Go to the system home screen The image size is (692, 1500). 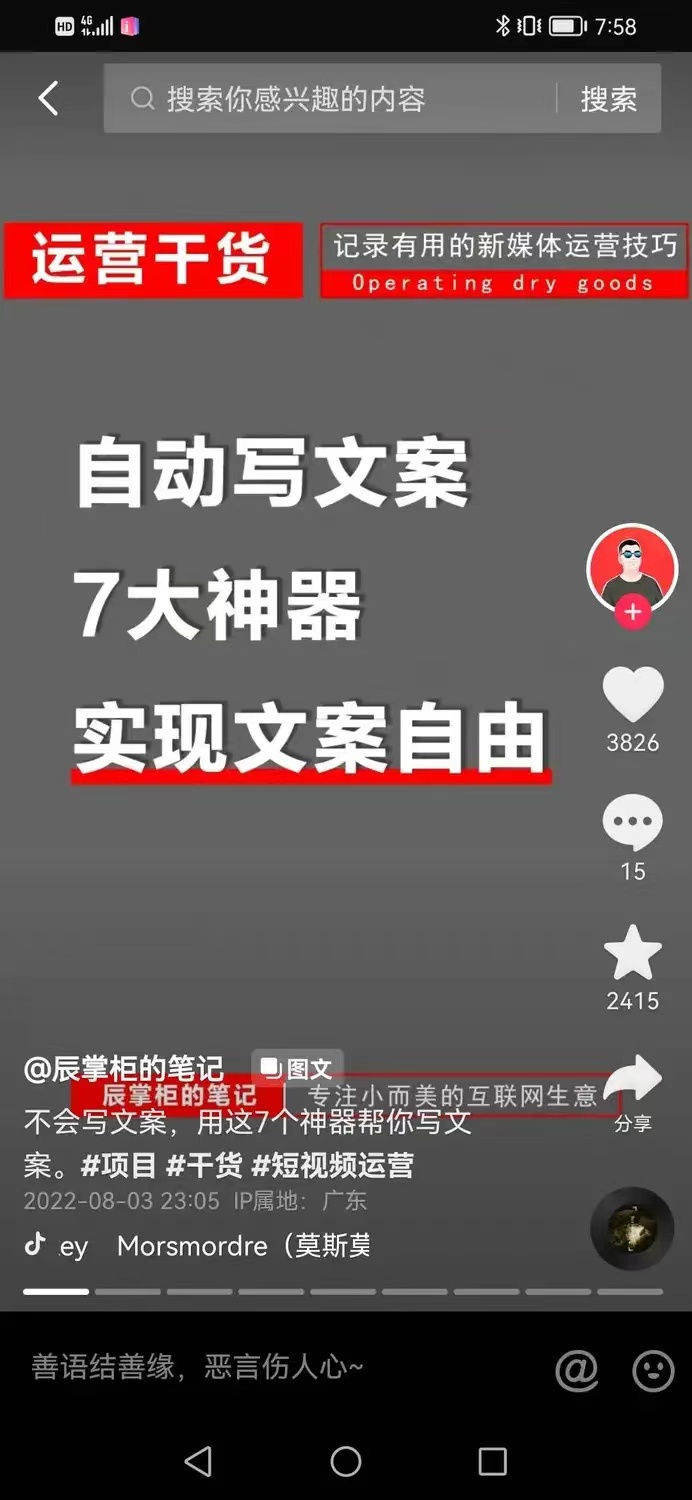346,1461
